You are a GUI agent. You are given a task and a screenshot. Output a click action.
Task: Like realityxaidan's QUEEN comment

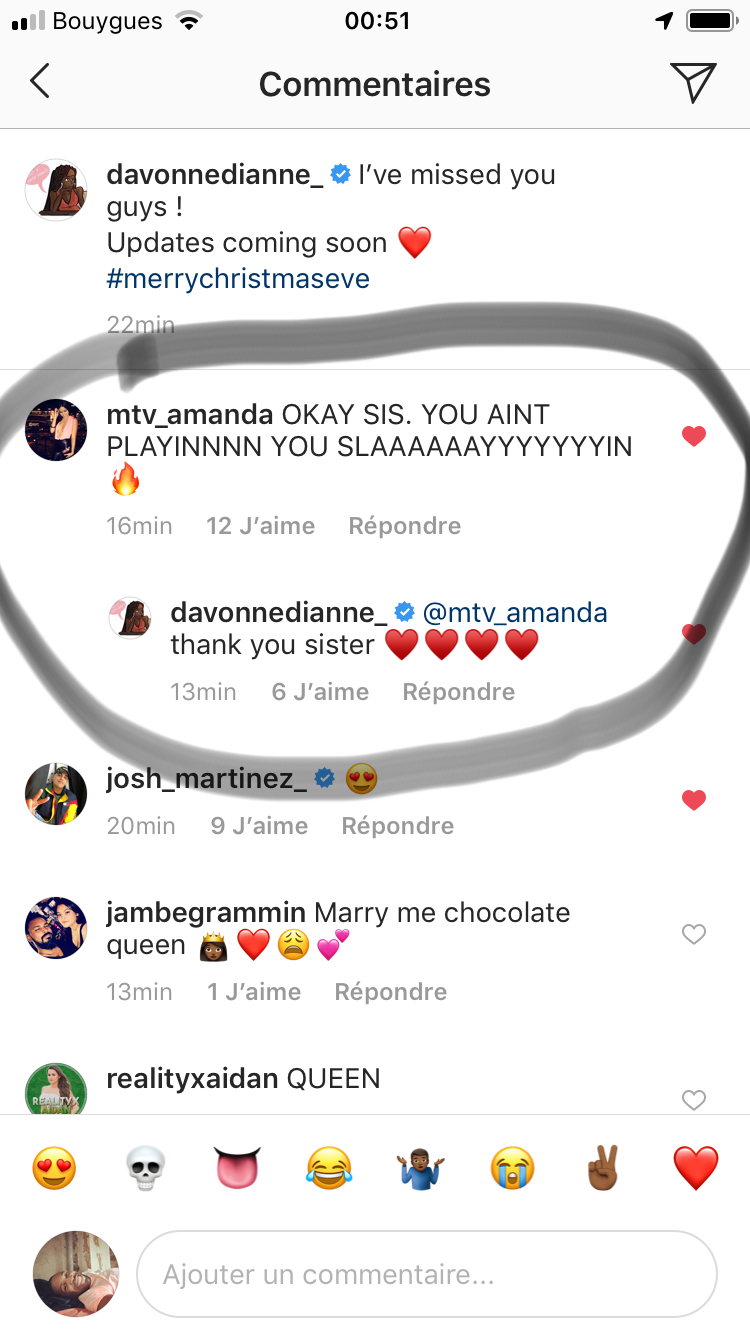(693, 1100)
